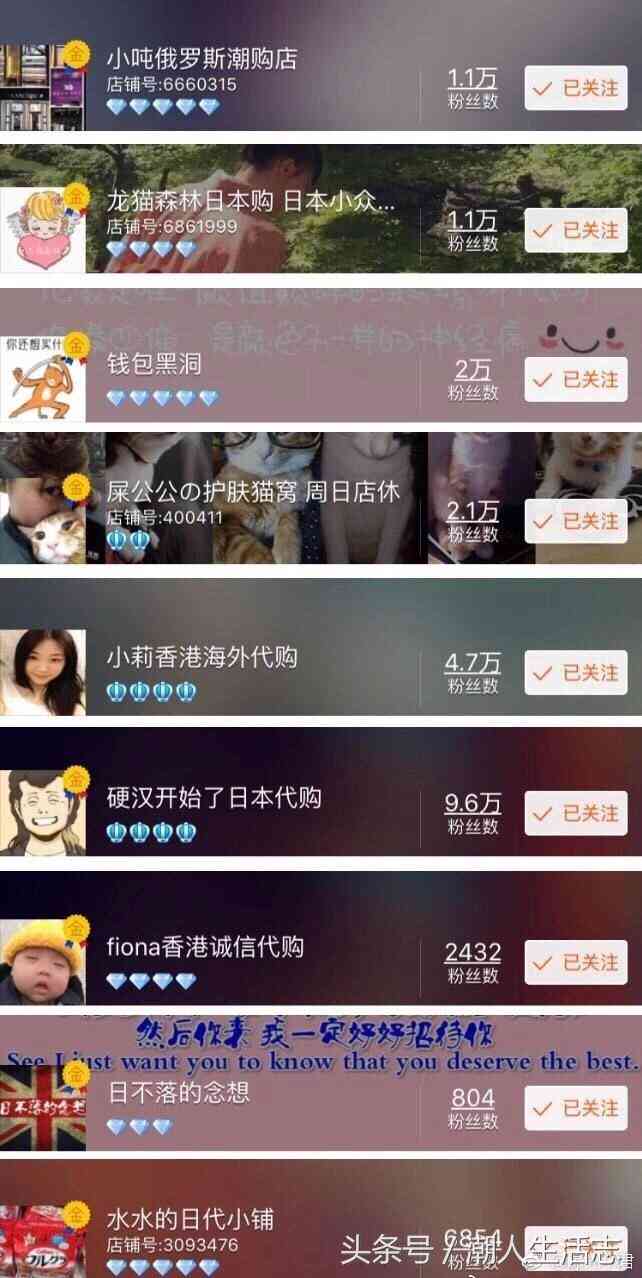The width and height of the screenshot is (642, 1278).
Task: Open the 龙猫森林日本购 shop page
Action: 250,201
